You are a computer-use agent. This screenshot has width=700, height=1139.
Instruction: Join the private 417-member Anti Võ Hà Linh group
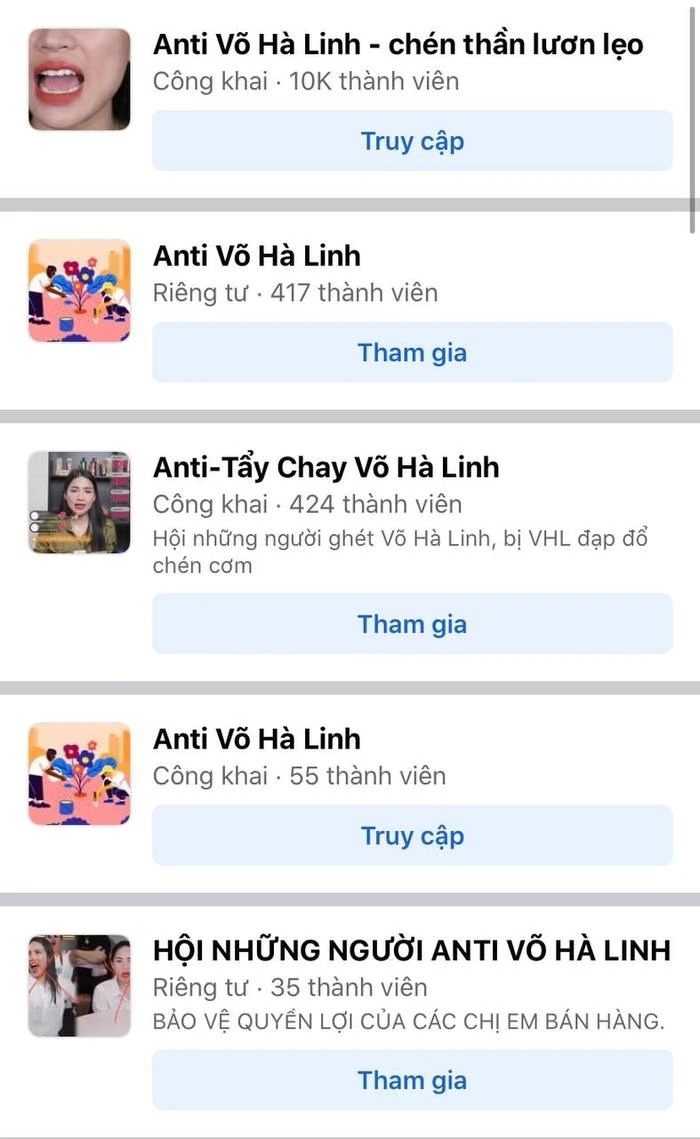point(412,353)
